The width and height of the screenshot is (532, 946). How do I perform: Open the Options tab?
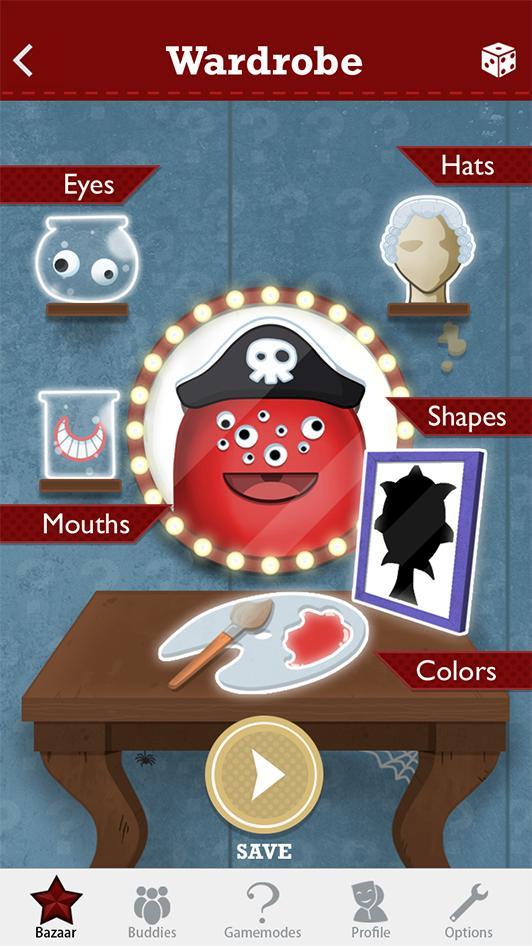point(469,910)
